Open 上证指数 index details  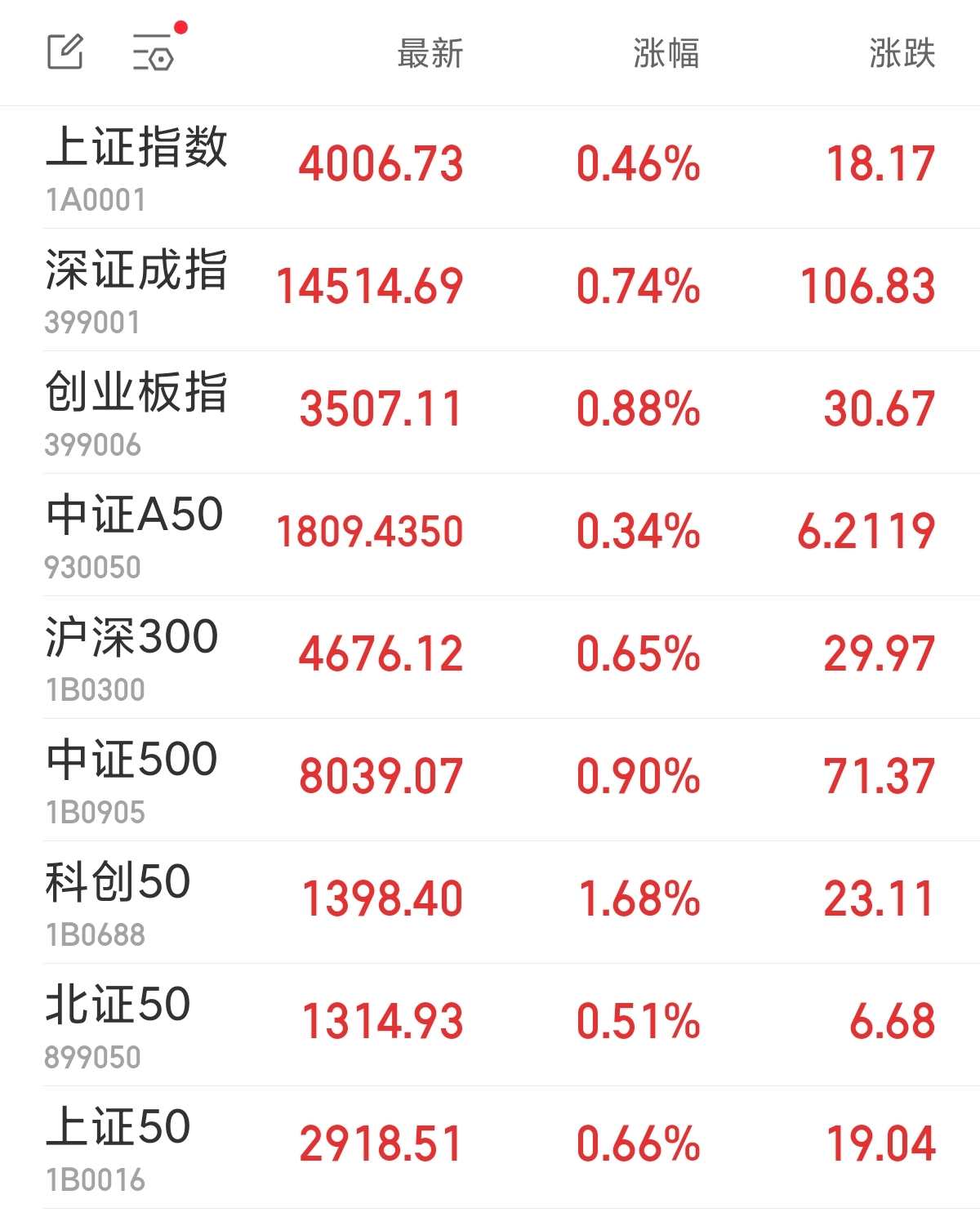136,167
